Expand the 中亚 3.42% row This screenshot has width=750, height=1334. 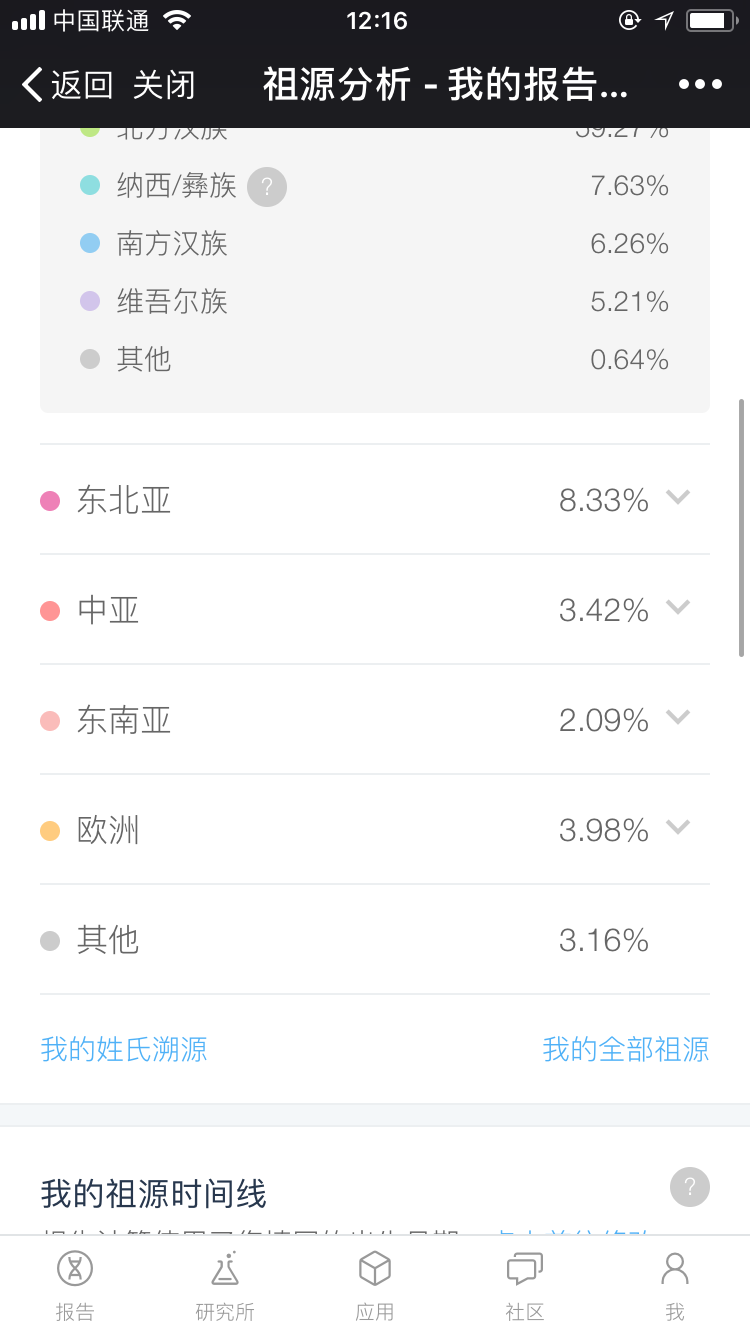pyautogui.click(x=375, y=609)
